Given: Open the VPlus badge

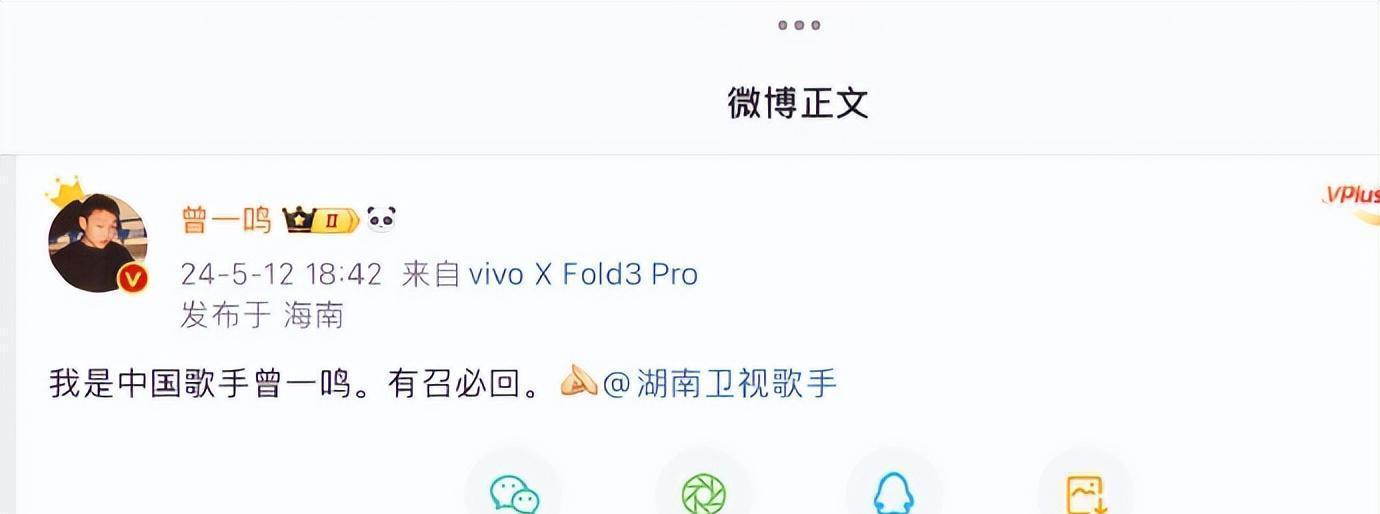Looking at the screenshot, I should (1351, 198).
